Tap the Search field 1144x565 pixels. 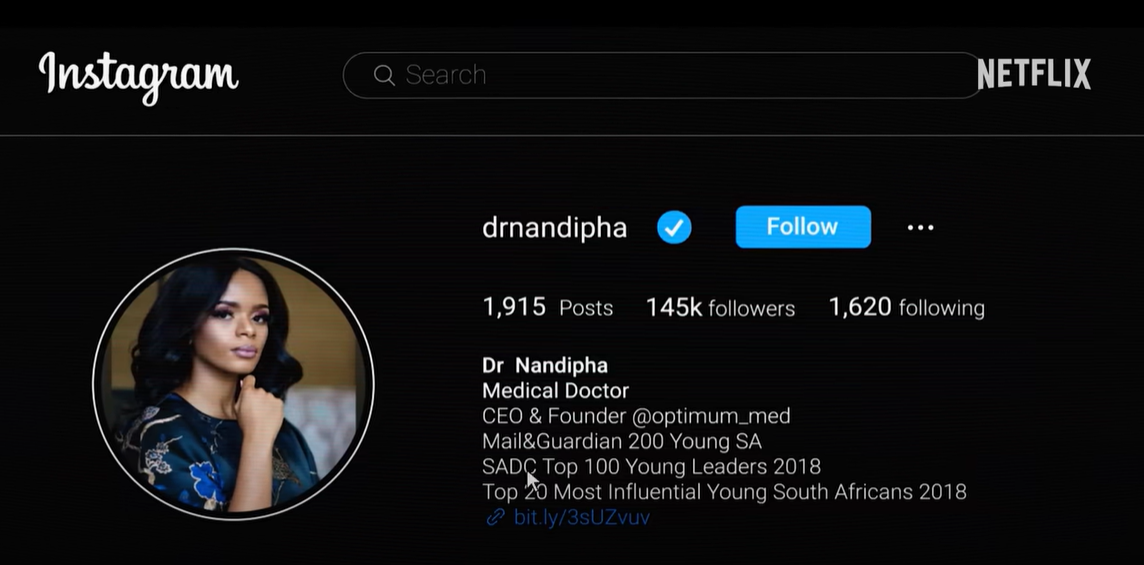(660, 75)
